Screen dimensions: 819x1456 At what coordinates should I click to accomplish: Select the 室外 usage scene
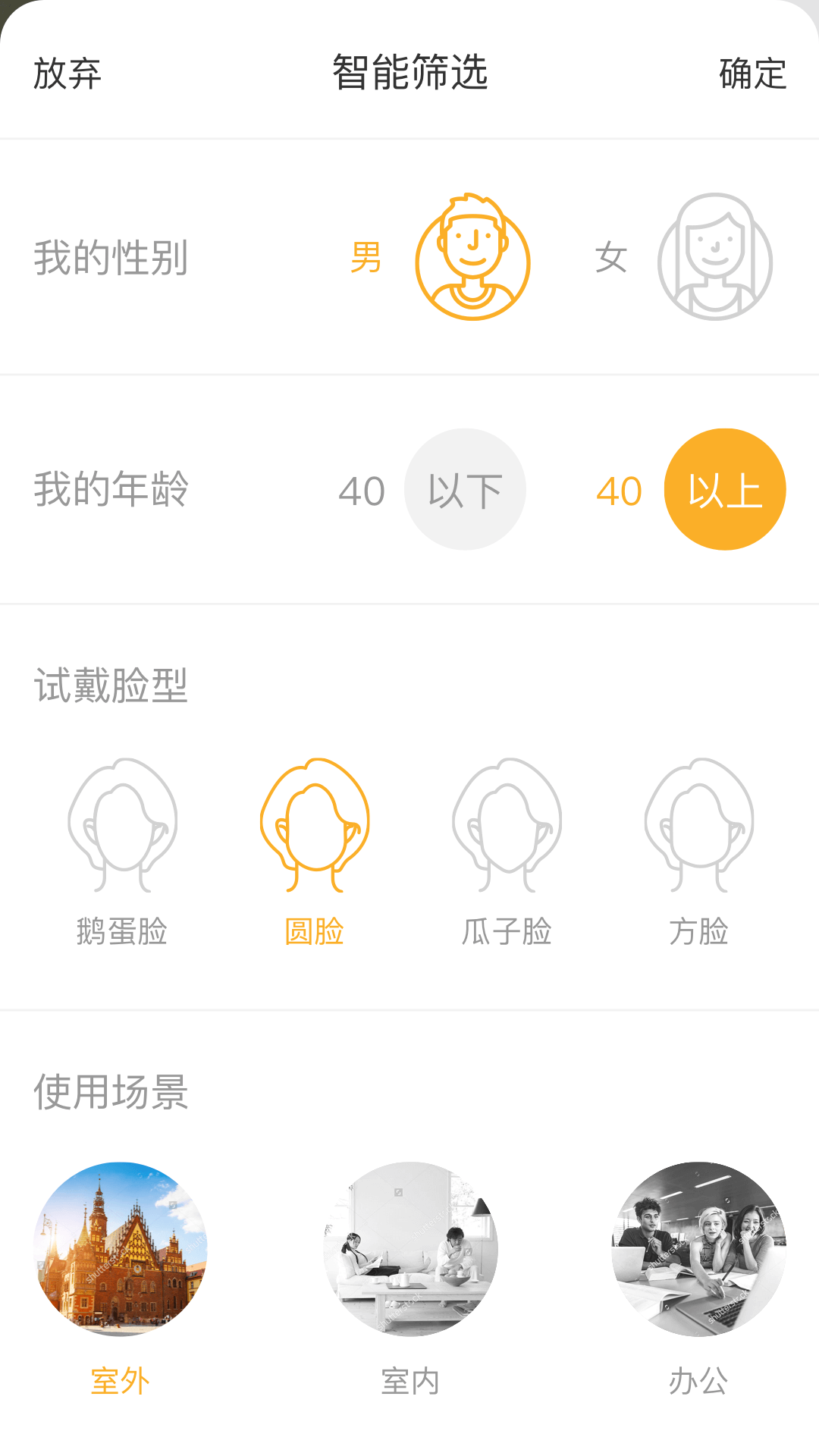[121, 1249]
